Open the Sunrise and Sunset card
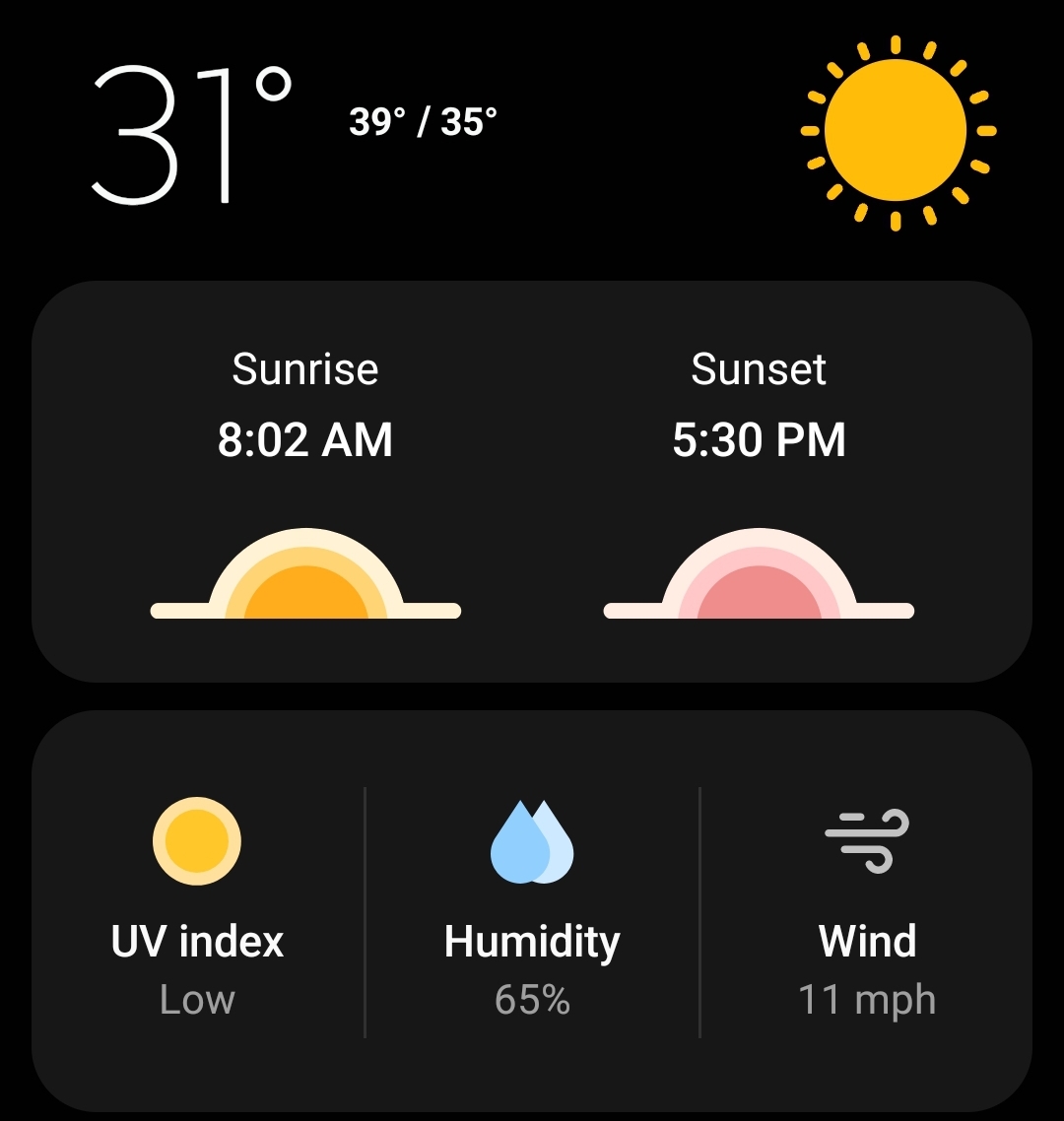The image size is (1064, 1121). 532,482
